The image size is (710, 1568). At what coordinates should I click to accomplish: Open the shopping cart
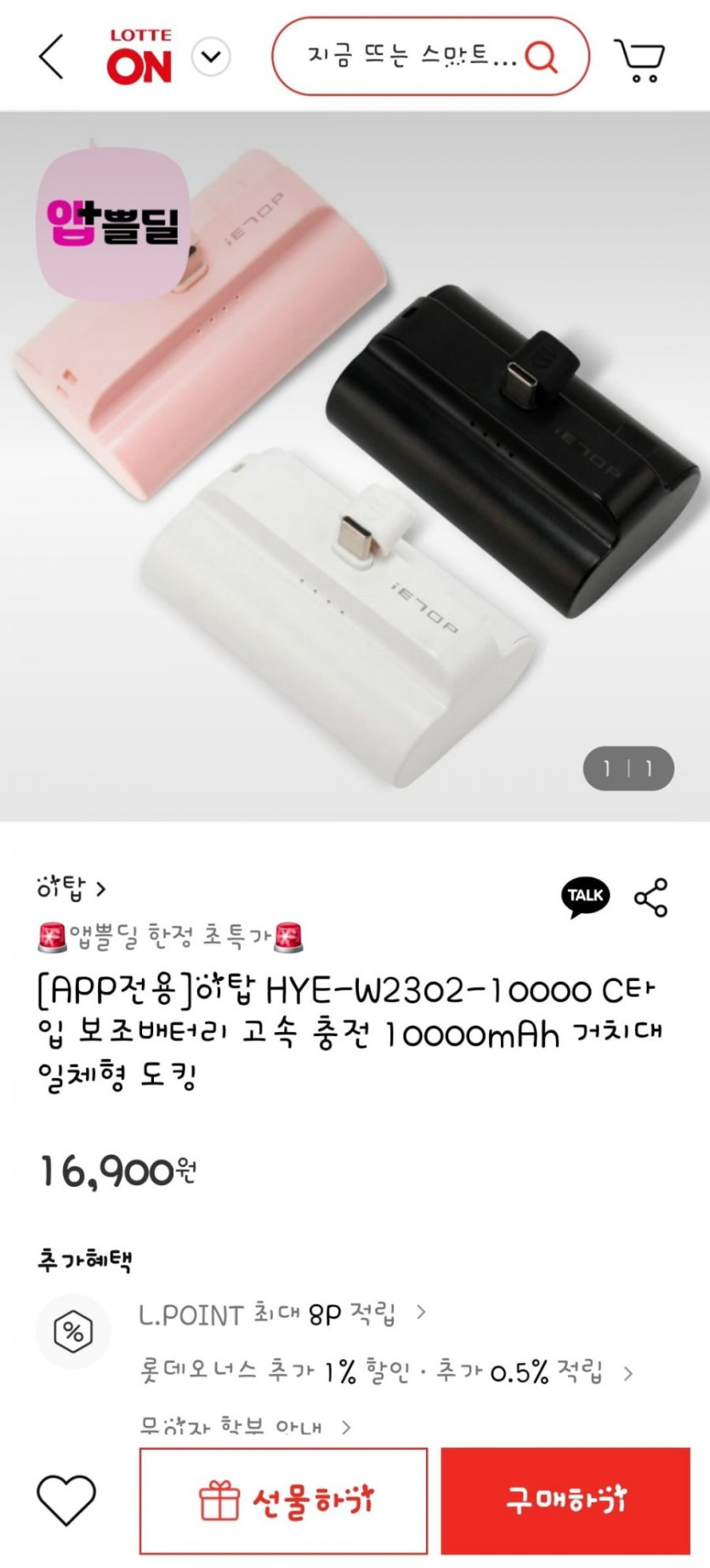pos(640,59)
